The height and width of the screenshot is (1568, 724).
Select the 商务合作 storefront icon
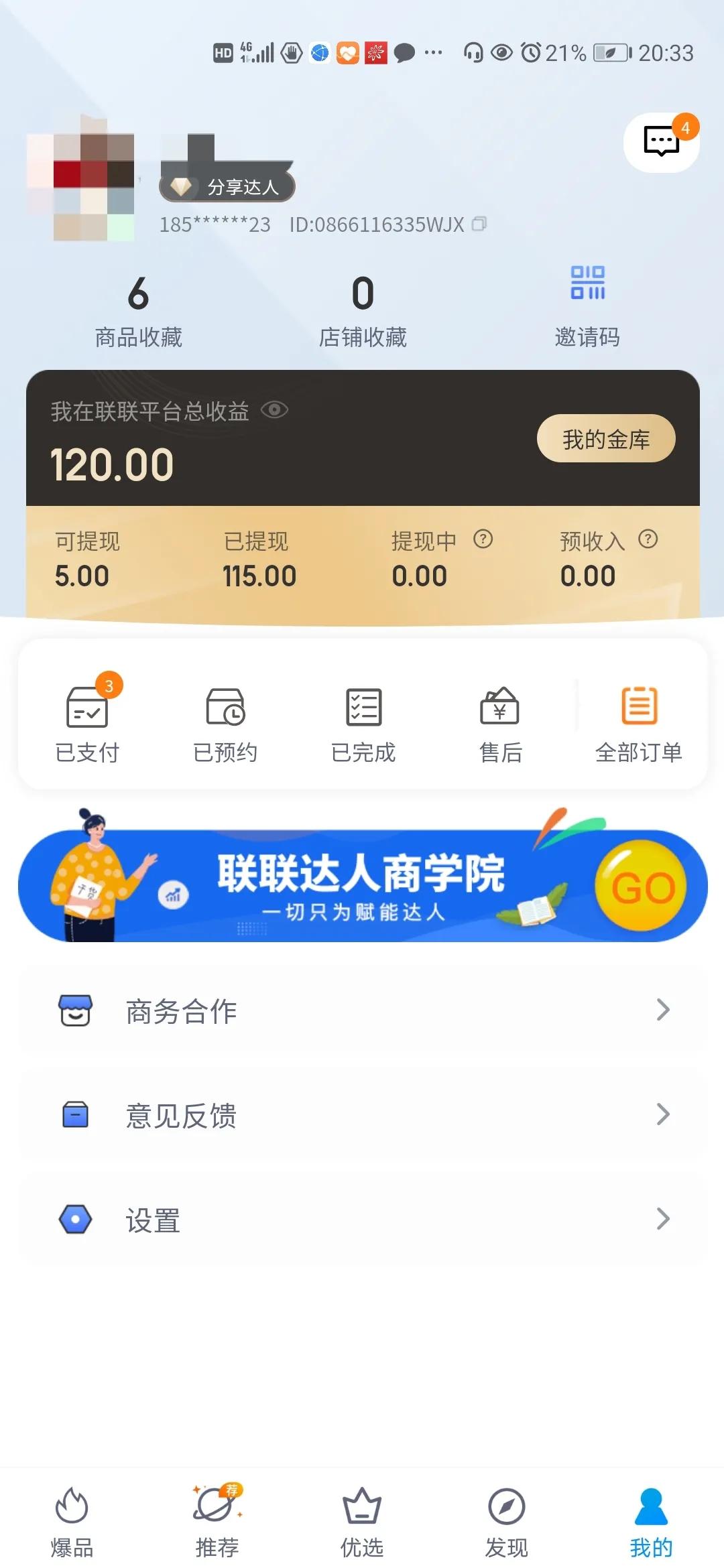point(76,1011)
